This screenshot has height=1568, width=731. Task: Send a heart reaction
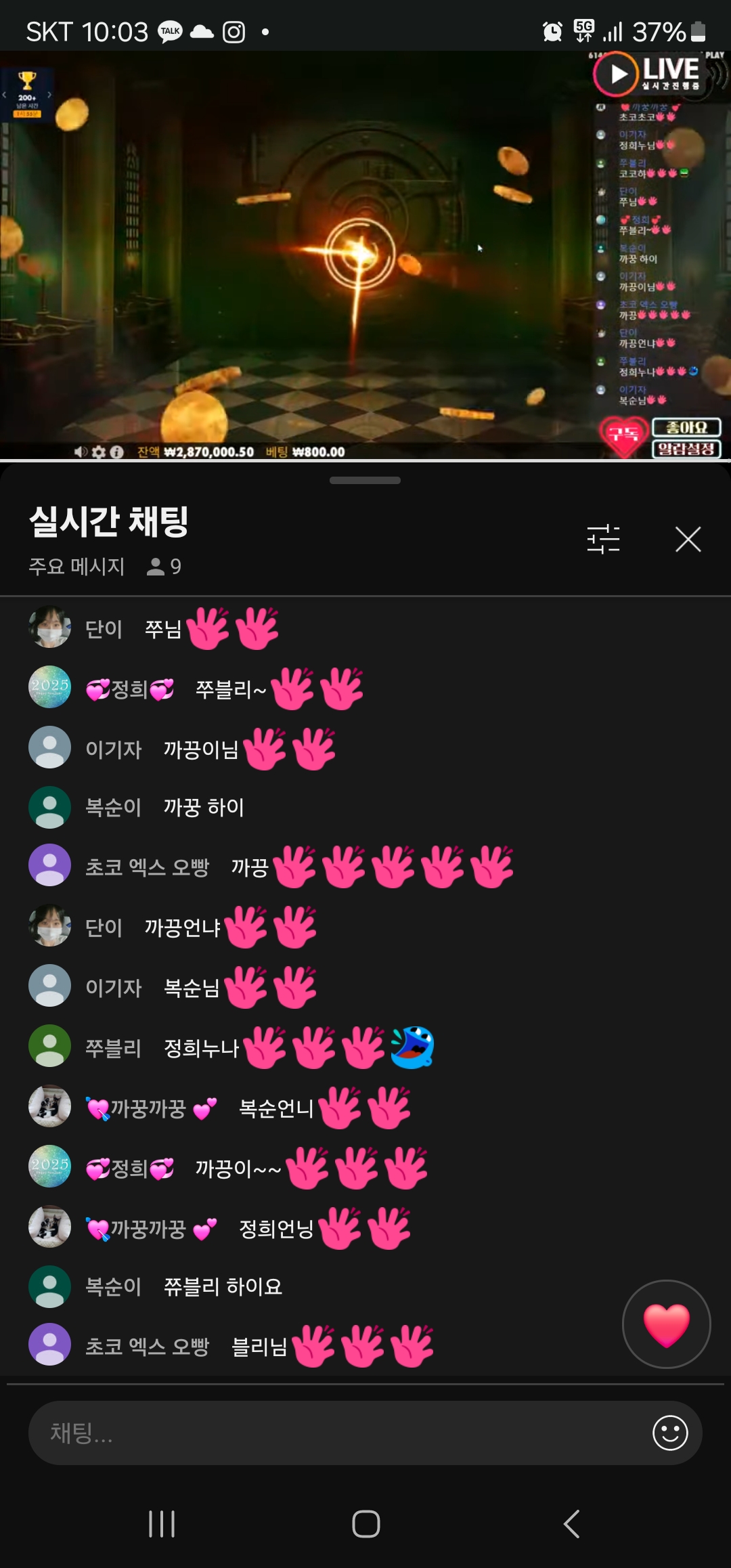pyautogui.click(x=666, y=1324)
